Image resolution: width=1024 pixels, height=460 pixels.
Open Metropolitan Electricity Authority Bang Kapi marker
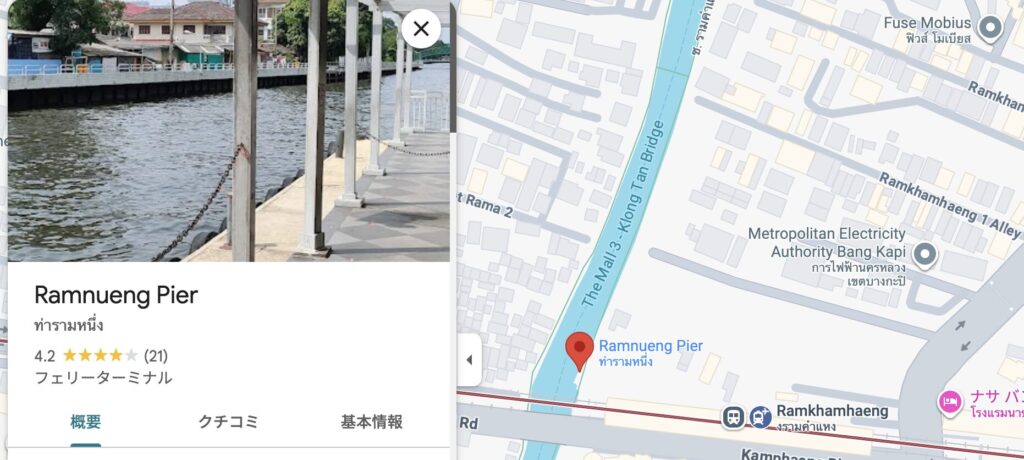925,255
